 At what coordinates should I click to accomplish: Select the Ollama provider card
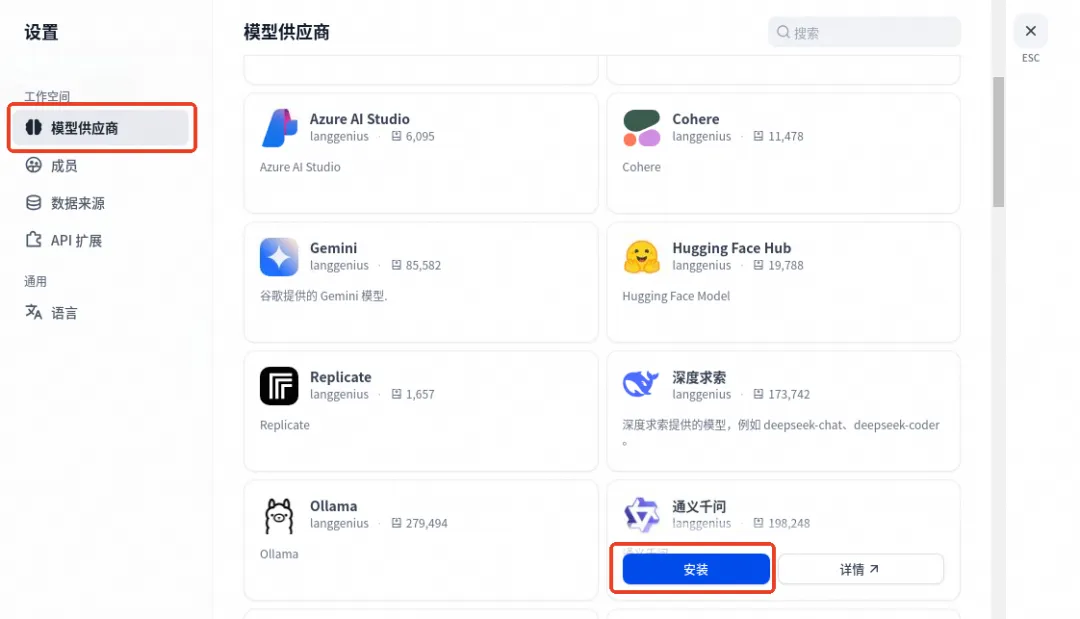click(420, 539)
